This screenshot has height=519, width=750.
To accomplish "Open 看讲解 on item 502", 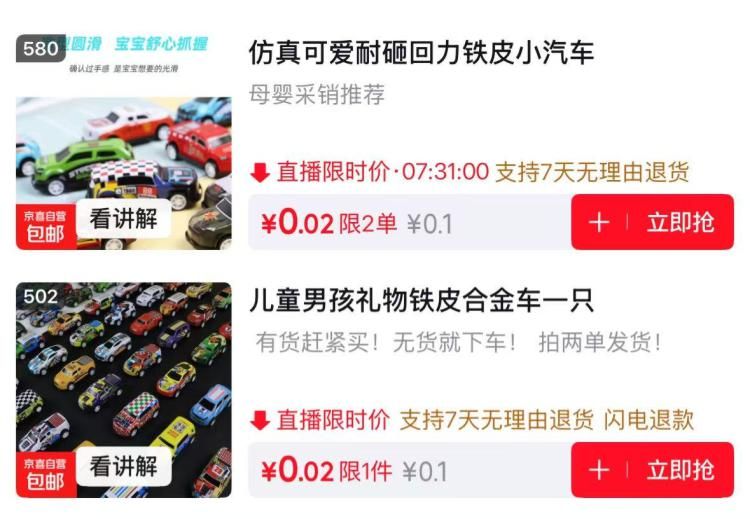I will (123, 466).
